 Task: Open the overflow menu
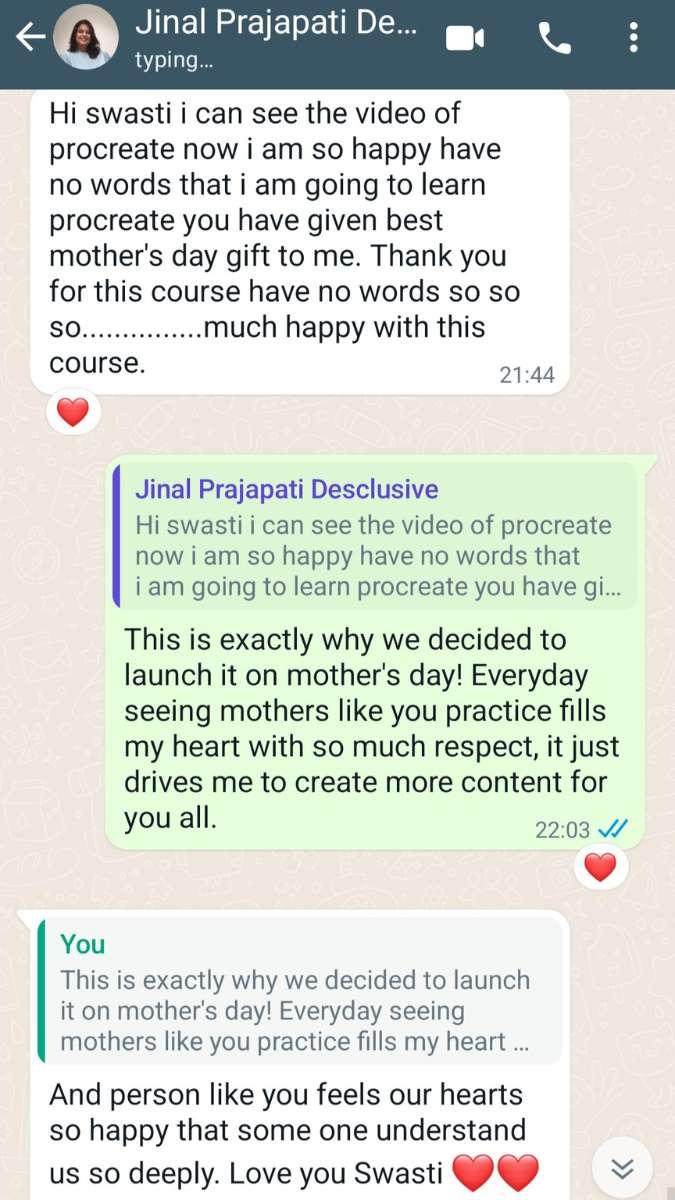point(633,38)
